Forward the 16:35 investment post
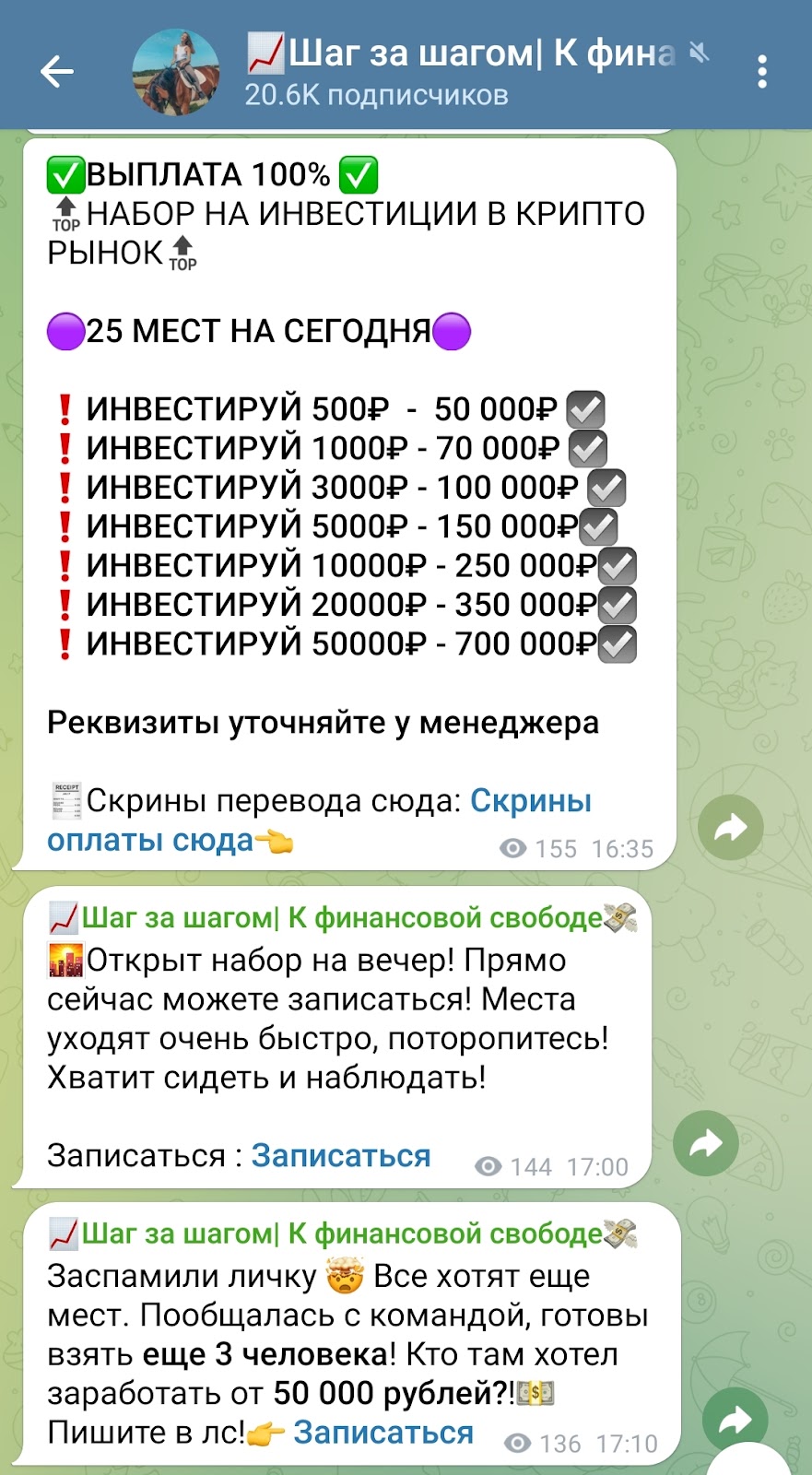Viewport: 812px width, 1475px height. tap(730, 828)
